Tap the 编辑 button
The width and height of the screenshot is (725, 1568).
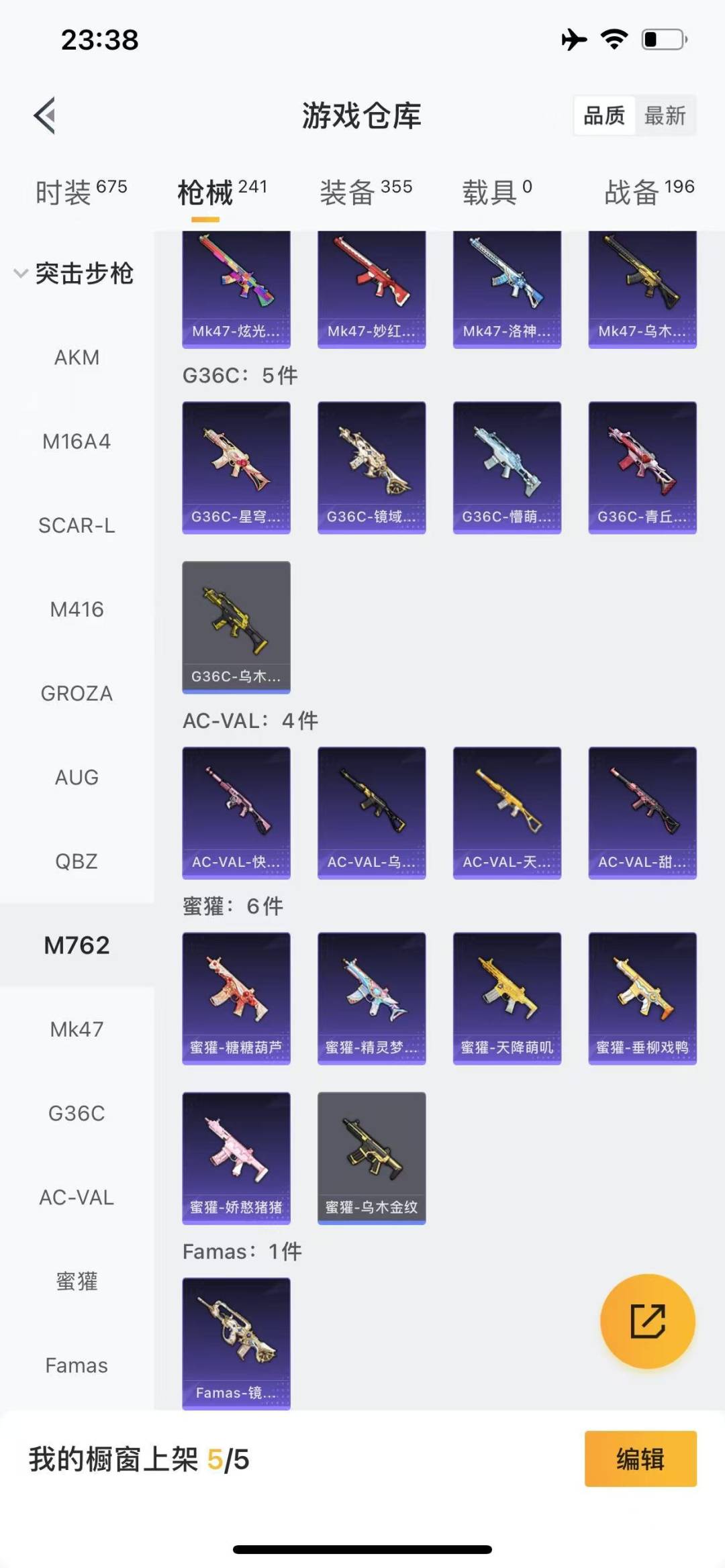[x=640, y=1459]
